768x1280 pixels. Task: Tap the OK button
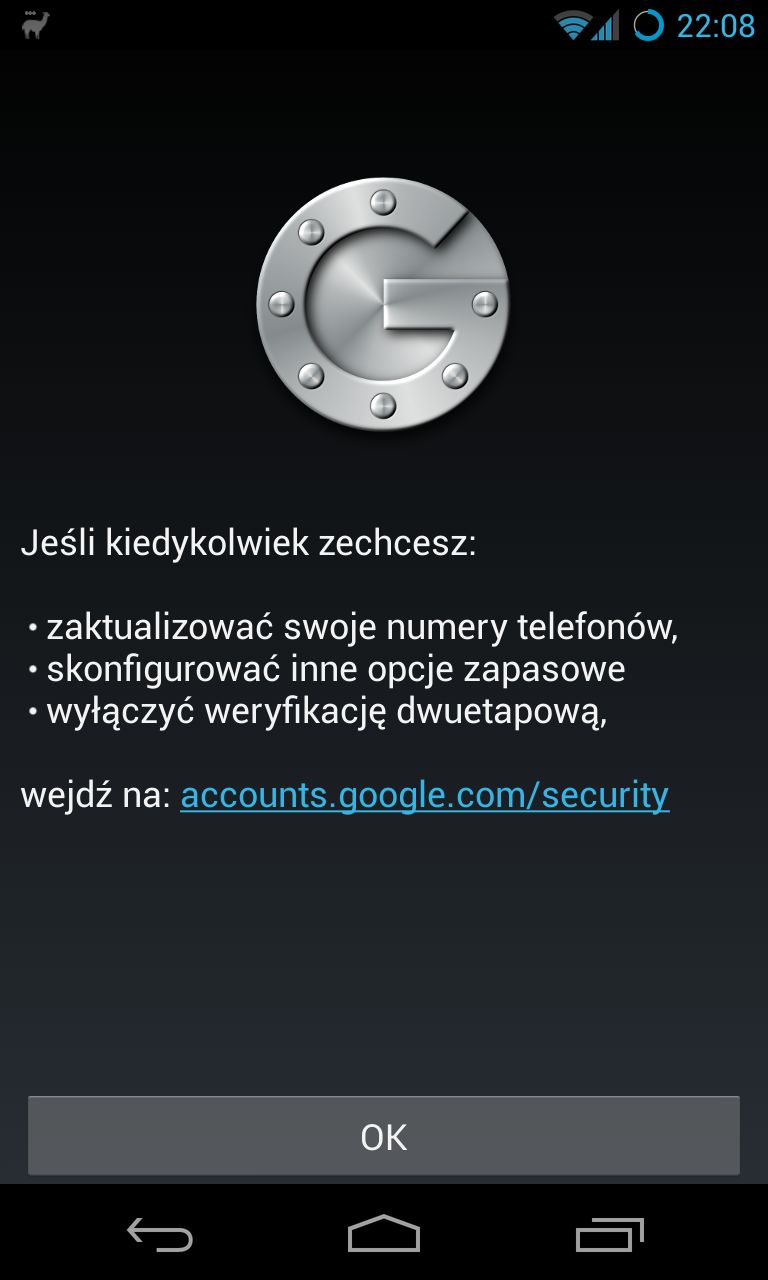[x=384, y=1136]
